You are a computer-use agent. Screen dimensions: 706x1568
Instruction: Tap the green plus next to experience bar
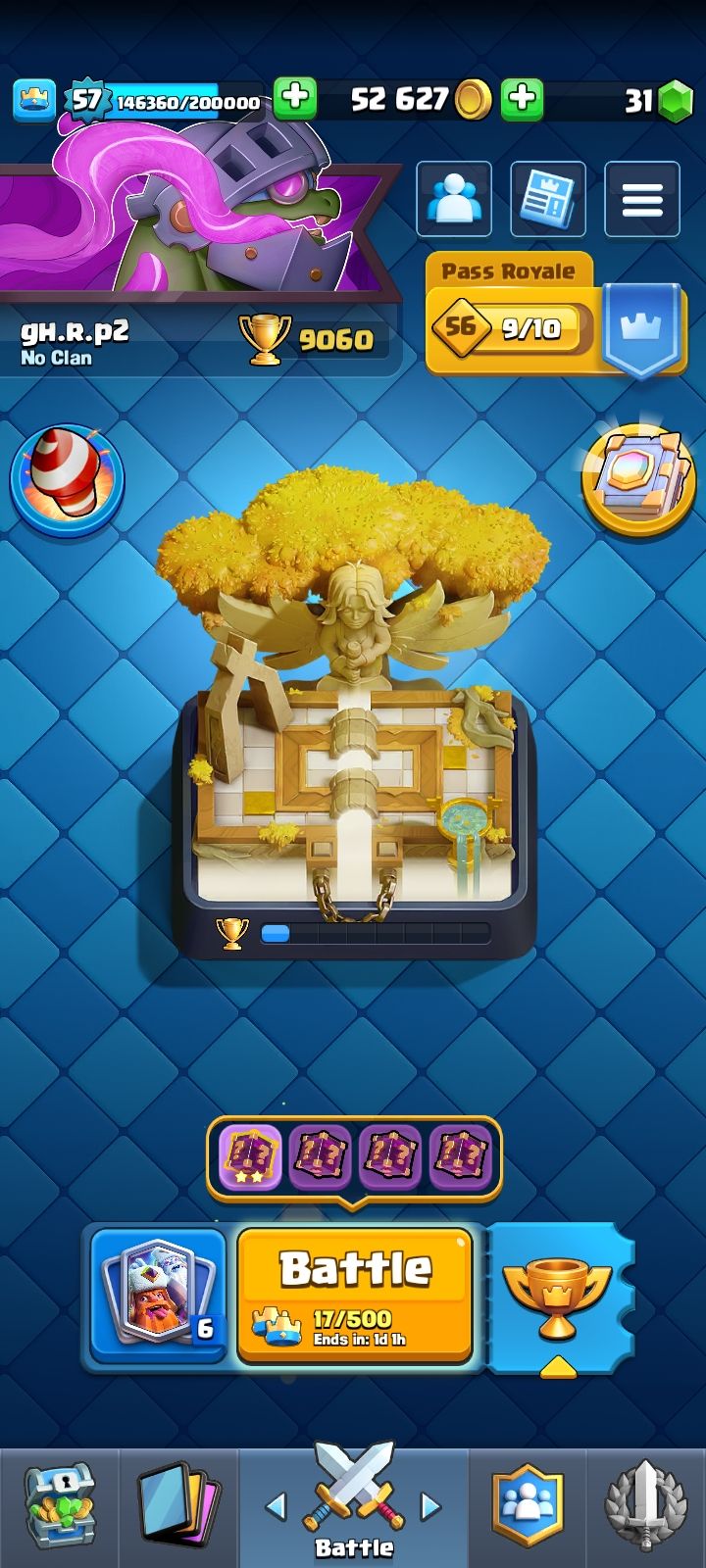[x=294, y=98]
